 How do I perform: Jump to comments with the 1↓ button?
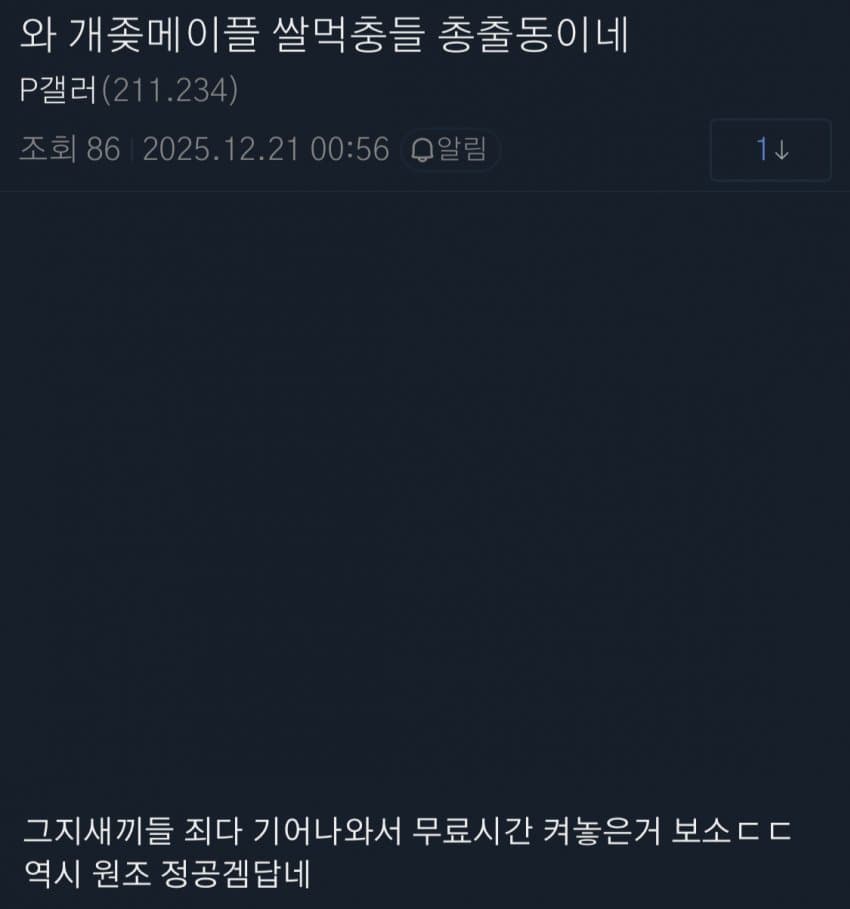770,150
